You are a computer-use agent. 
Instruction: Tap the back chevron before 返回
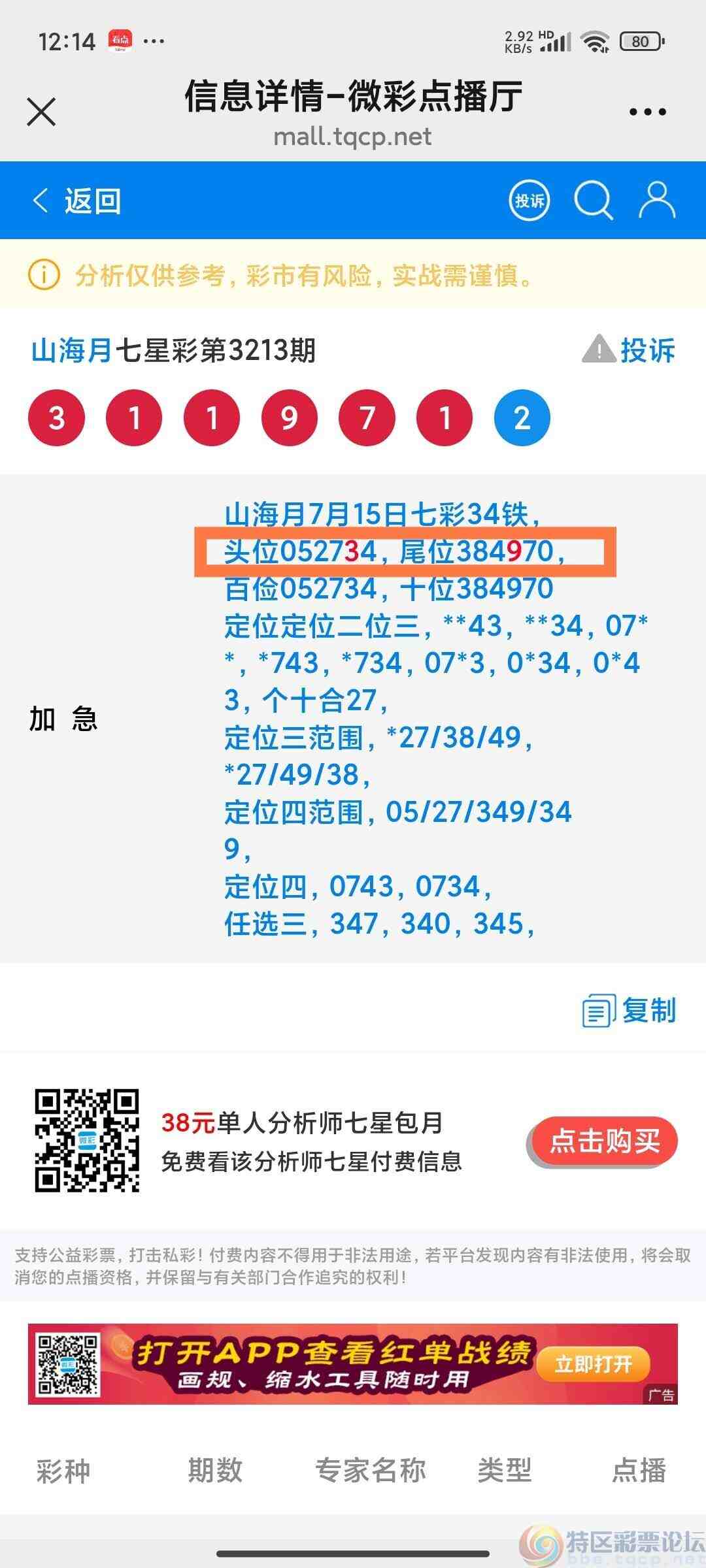click(x=41, y=201)
